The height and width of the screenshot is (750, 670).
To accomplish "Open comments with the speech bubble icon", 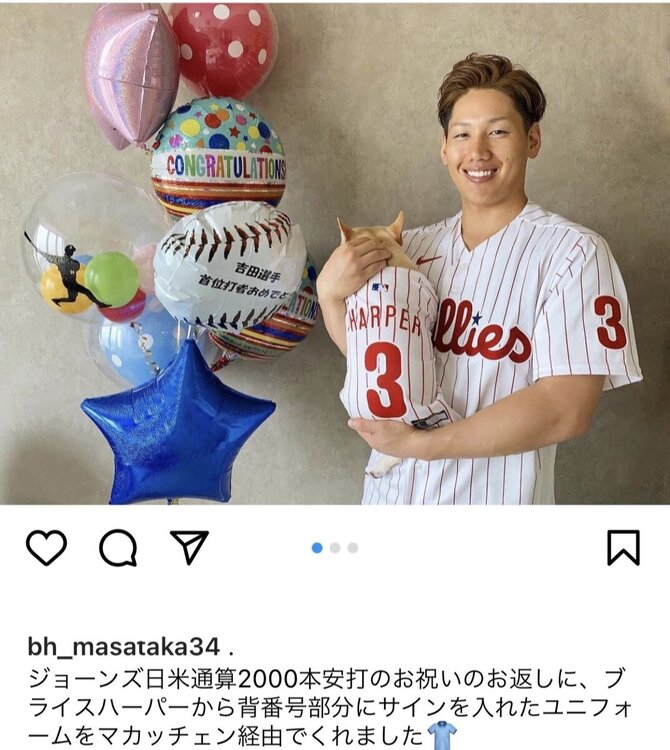I will point(117,547).
